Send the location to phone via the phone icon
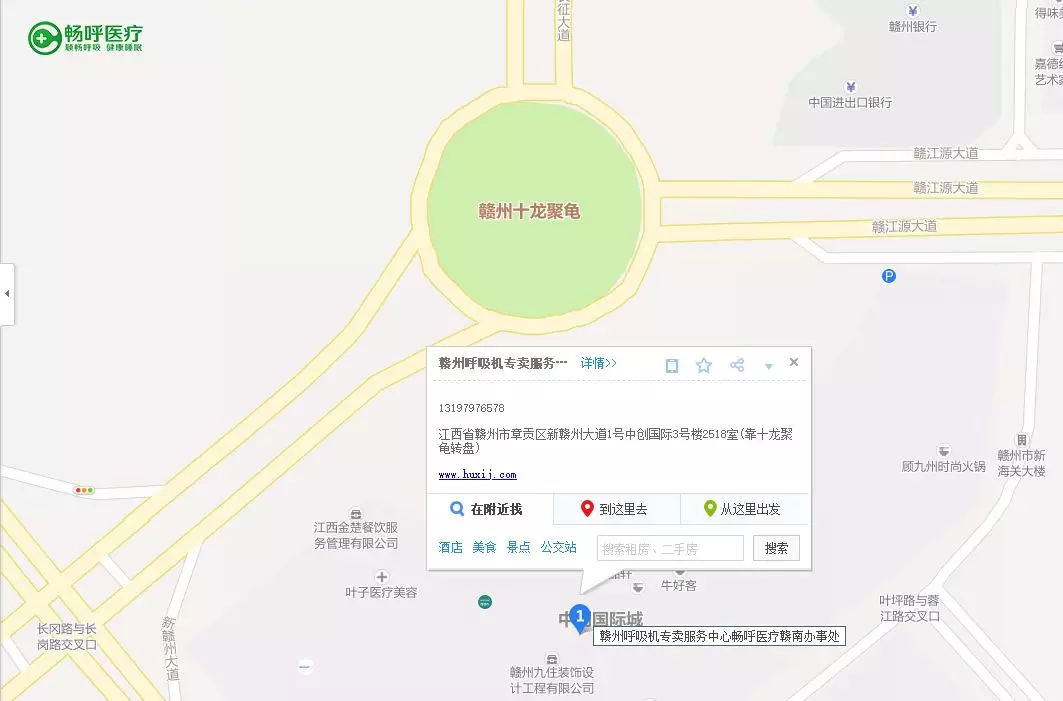The width and height of the screenshot is (1063, 701). point(672,366)
